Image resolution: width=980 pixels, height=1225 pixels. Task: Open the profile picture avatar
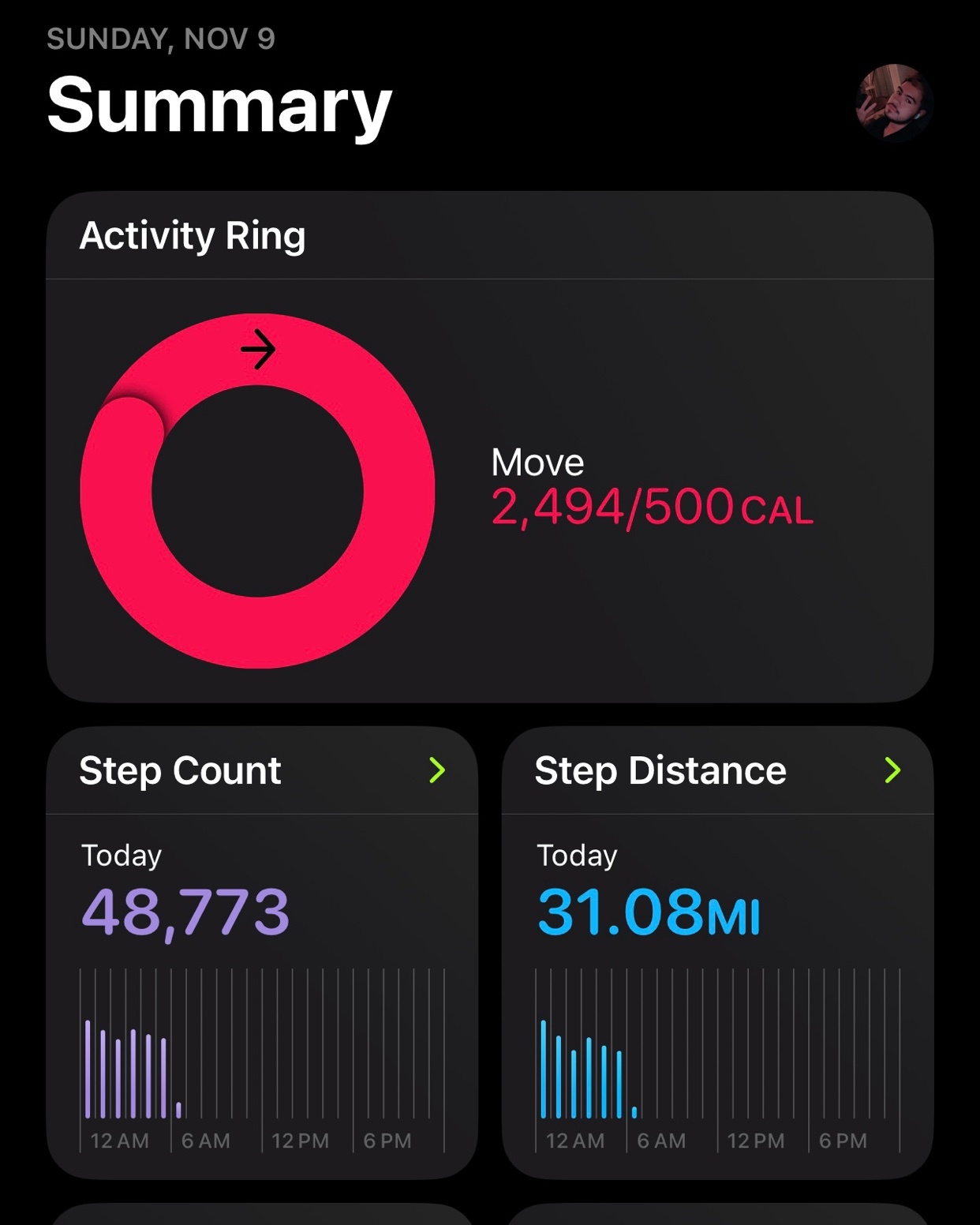(894, 103)
